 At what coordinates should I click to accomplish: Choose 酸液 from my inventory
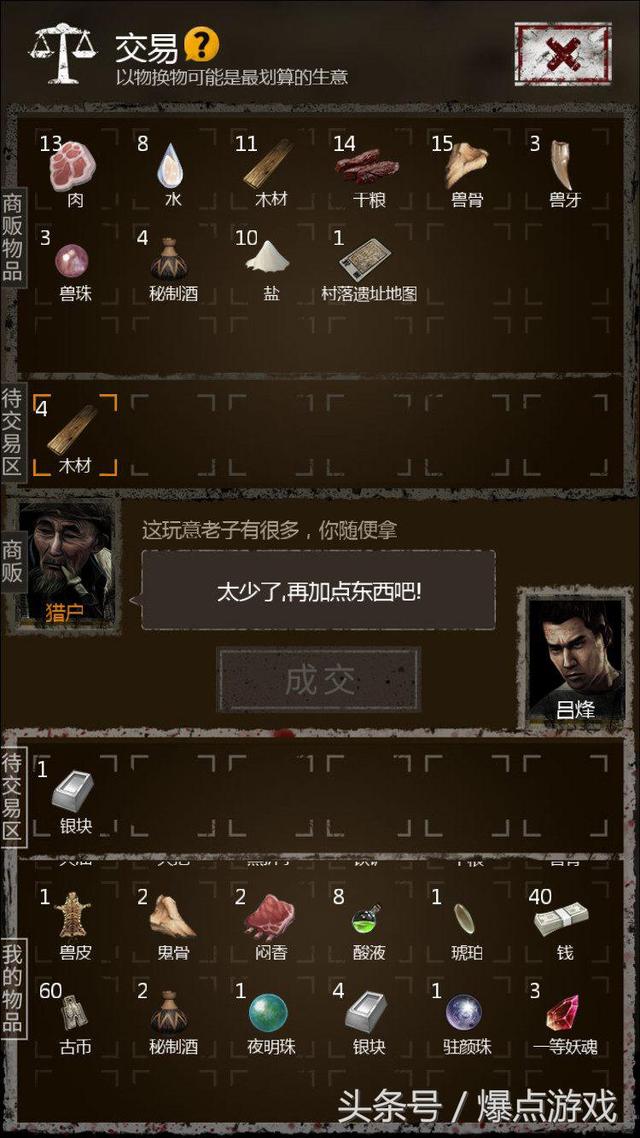pos(369,924)
